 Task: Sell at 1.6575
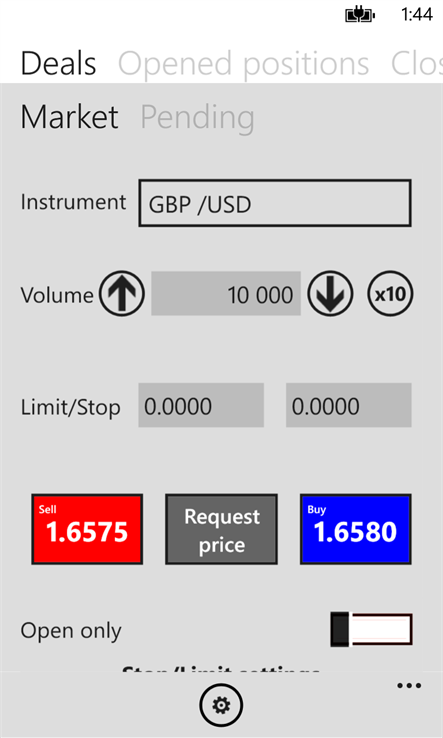coord(87,529)
